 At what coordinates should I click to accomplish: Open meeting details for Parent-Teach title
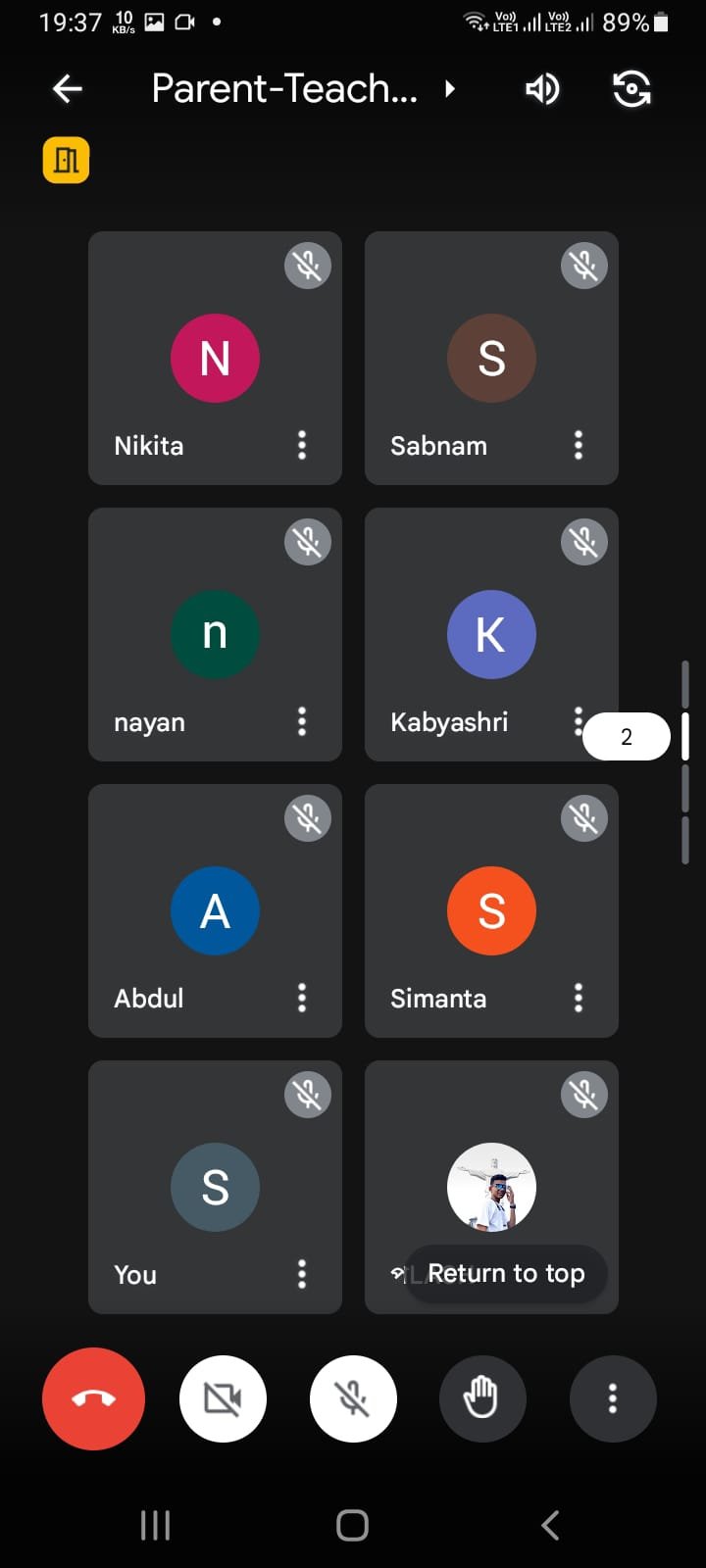303,89
